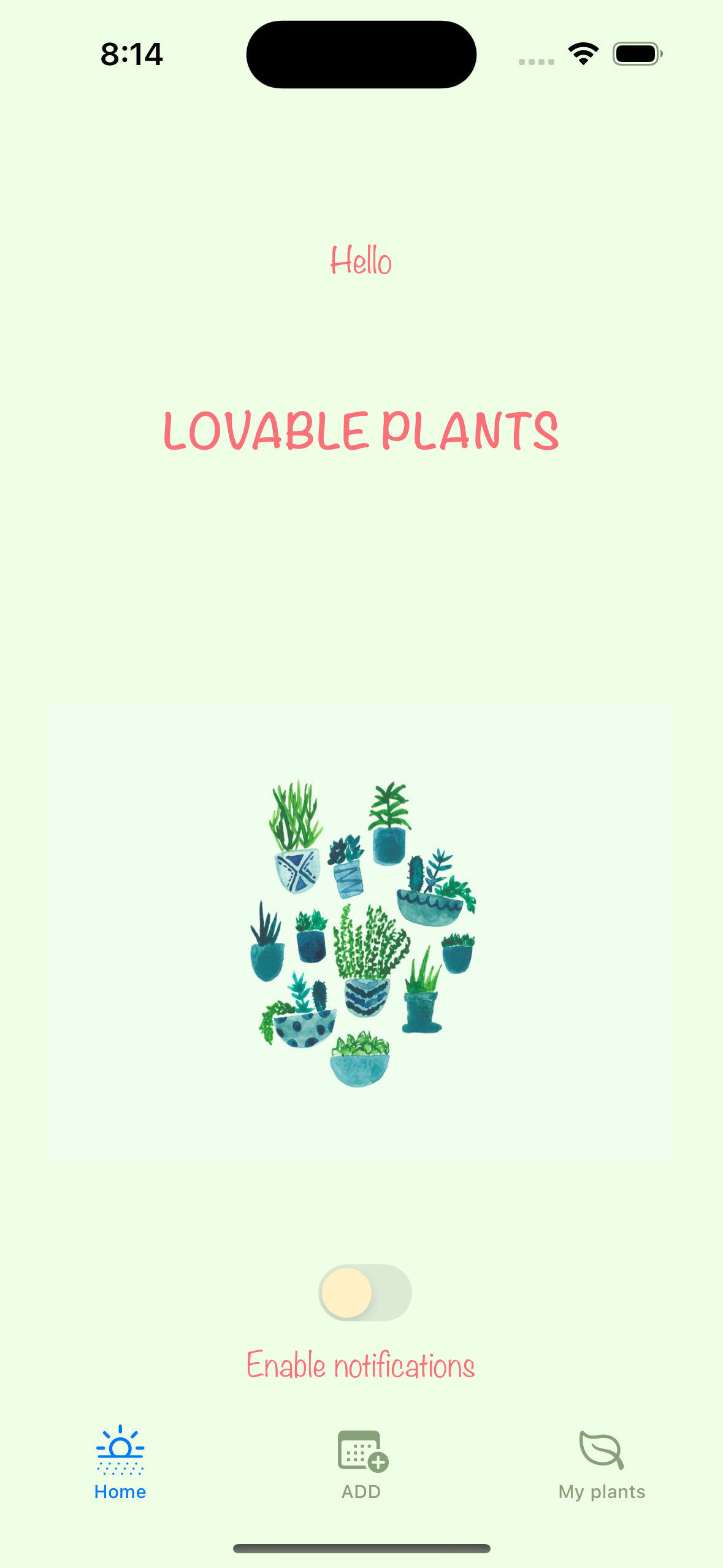Tap the battery indicator icon
This screenshot has height=1568, width=723.
tap(637, 54)
